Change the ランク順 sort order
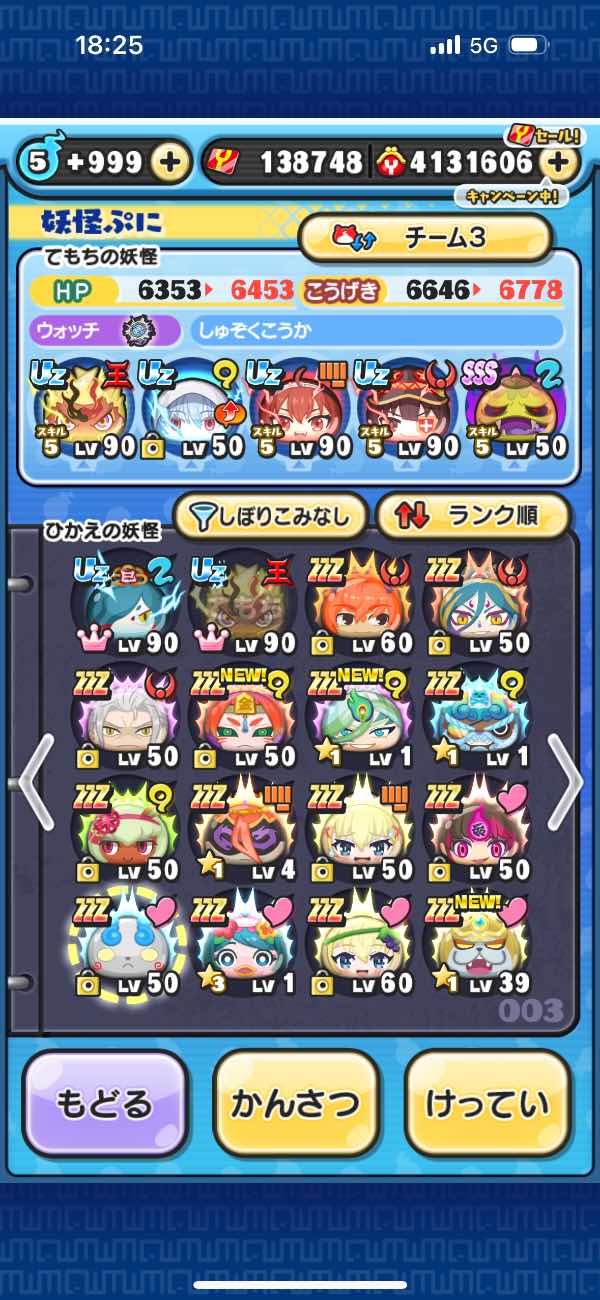The height and width of the screenshot is (1300, 600). click(x=472, y=516)
